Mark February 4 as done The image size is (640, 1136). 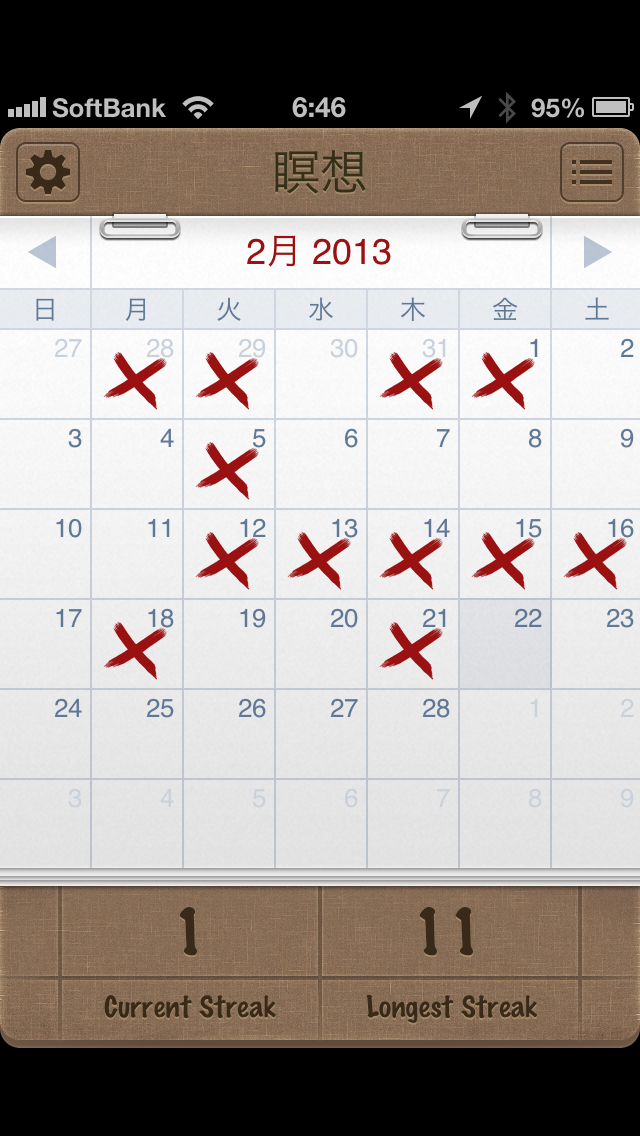click(x=137, y=465)
